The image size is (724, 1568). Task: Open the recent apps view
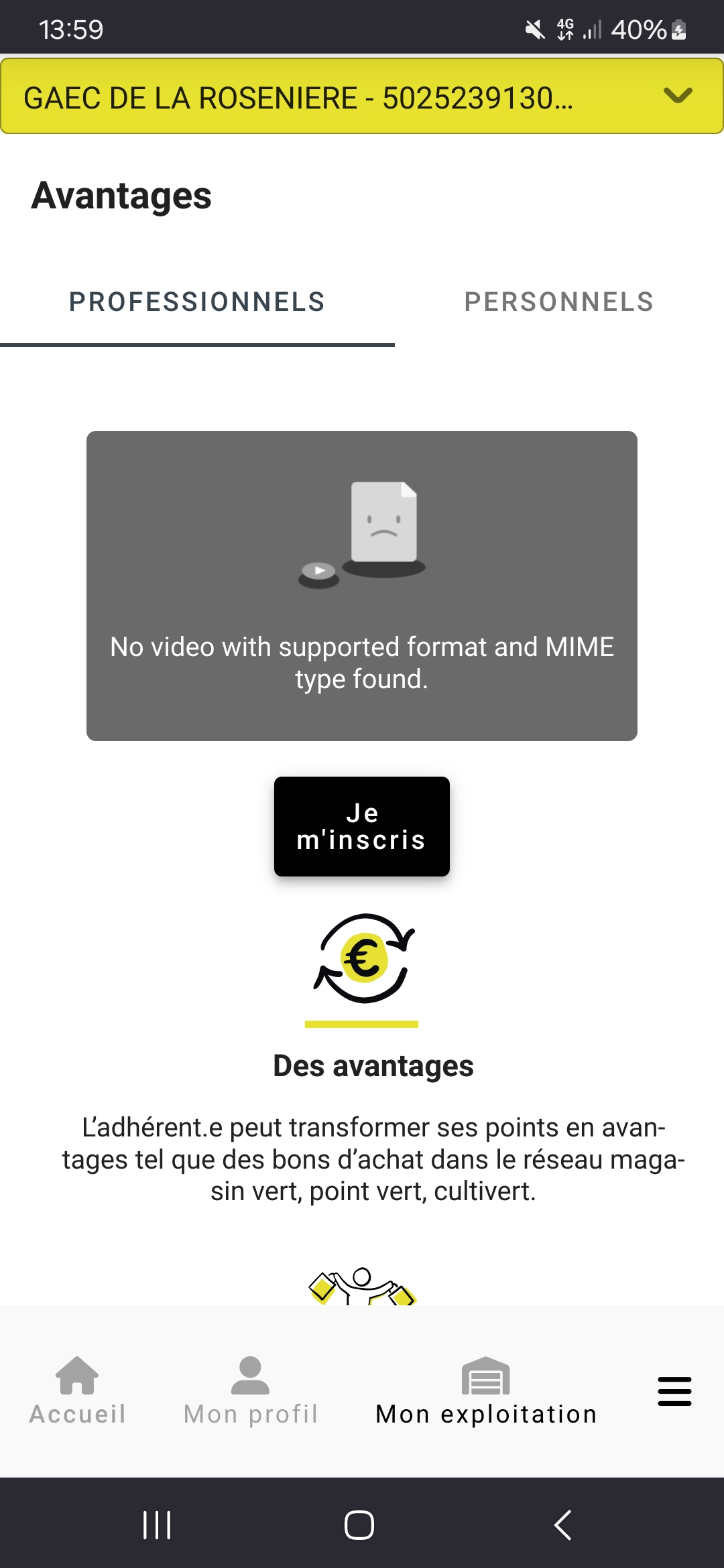157,1525
